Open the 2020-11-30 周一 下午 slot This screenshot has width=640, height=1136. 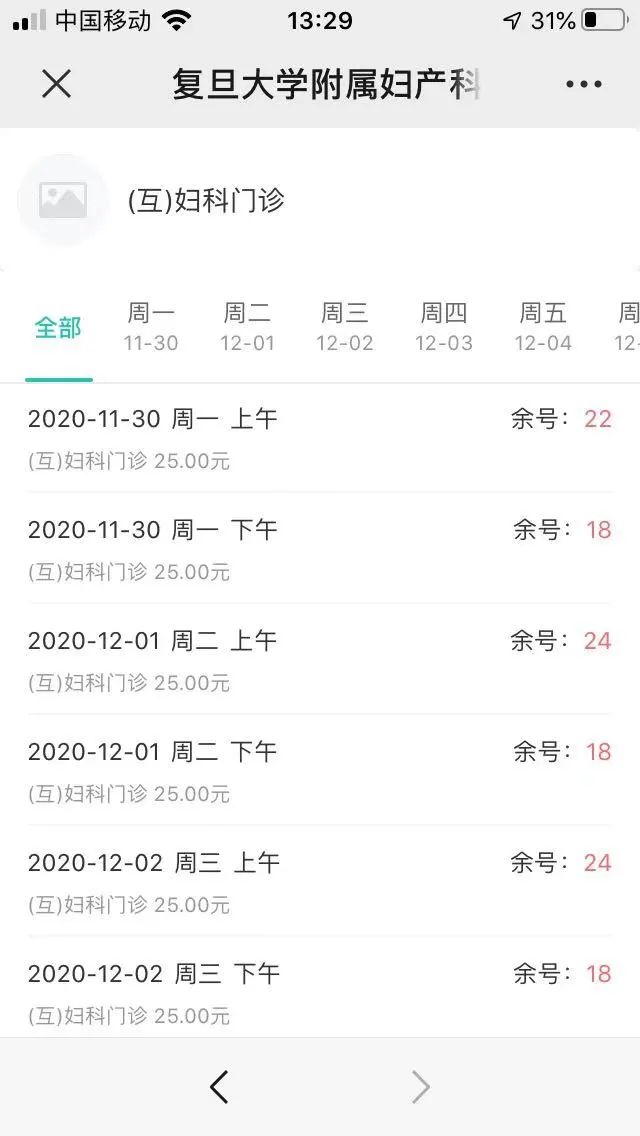[x=319, y=549]
